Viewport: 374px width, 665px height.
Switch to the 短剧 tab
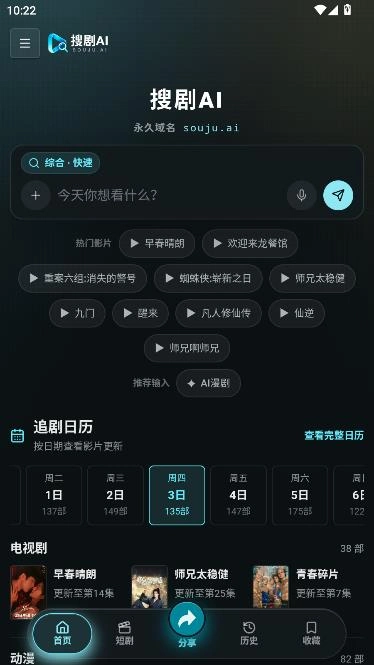click(124, 633)
